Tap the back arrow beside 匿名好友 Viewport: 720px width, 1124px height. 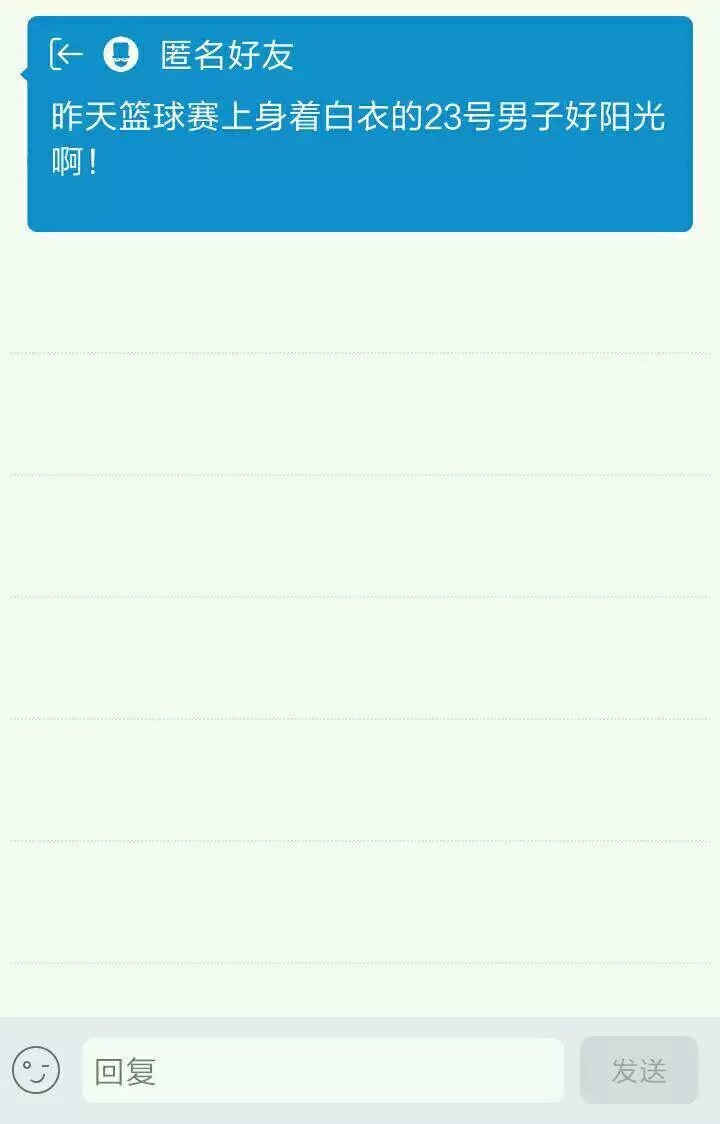click(66, 54)
